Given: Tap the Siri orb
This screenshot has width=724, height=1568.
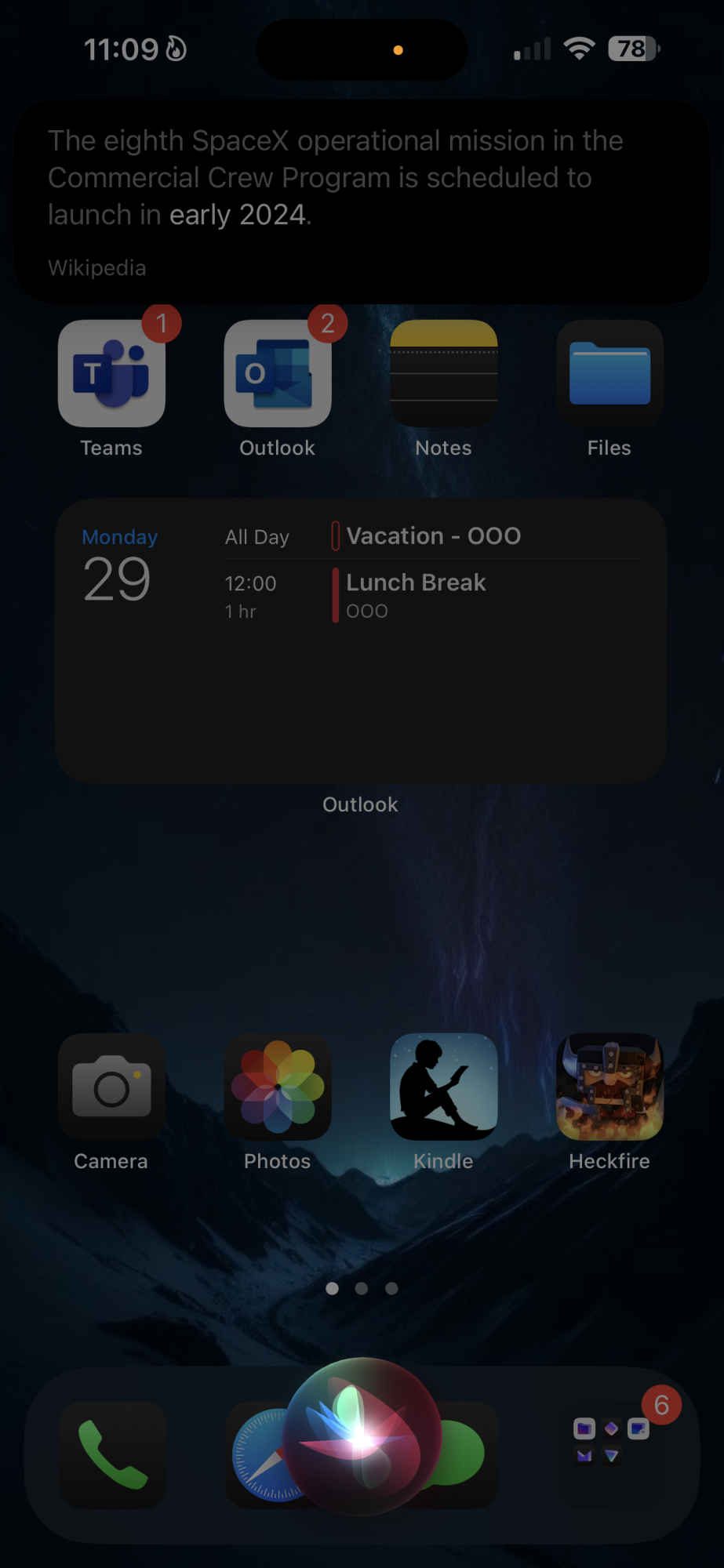Looking at the screenshot, I should coord(362,1436).
